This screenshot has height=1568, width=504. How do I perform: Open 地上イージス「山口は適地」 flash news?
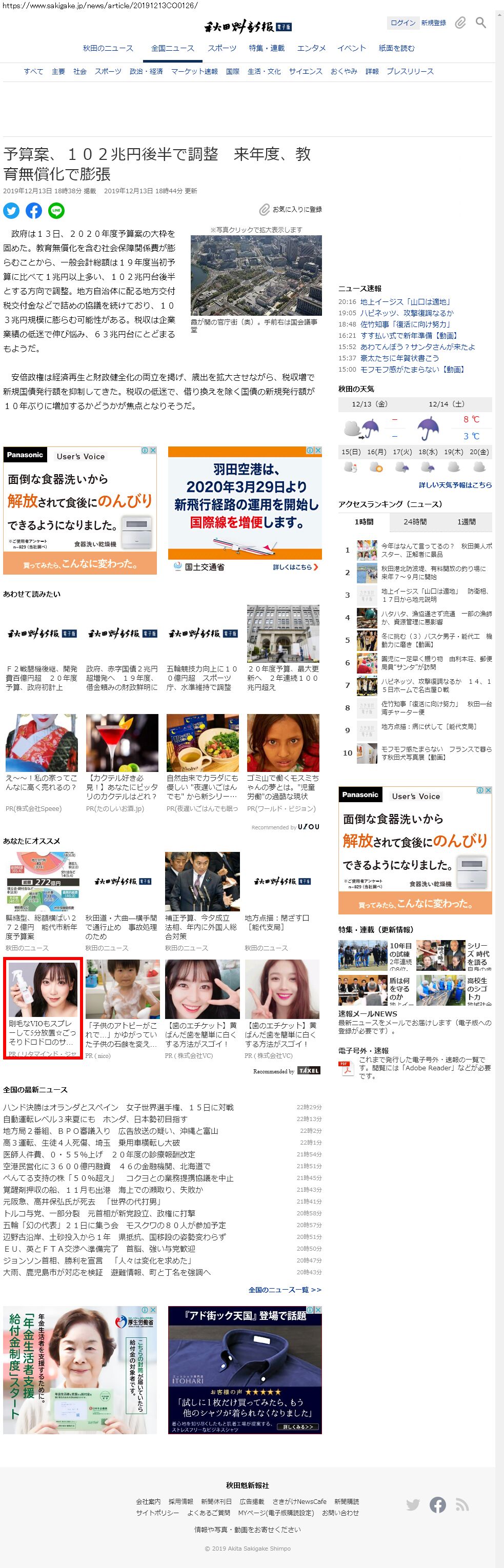coord(405,301)
